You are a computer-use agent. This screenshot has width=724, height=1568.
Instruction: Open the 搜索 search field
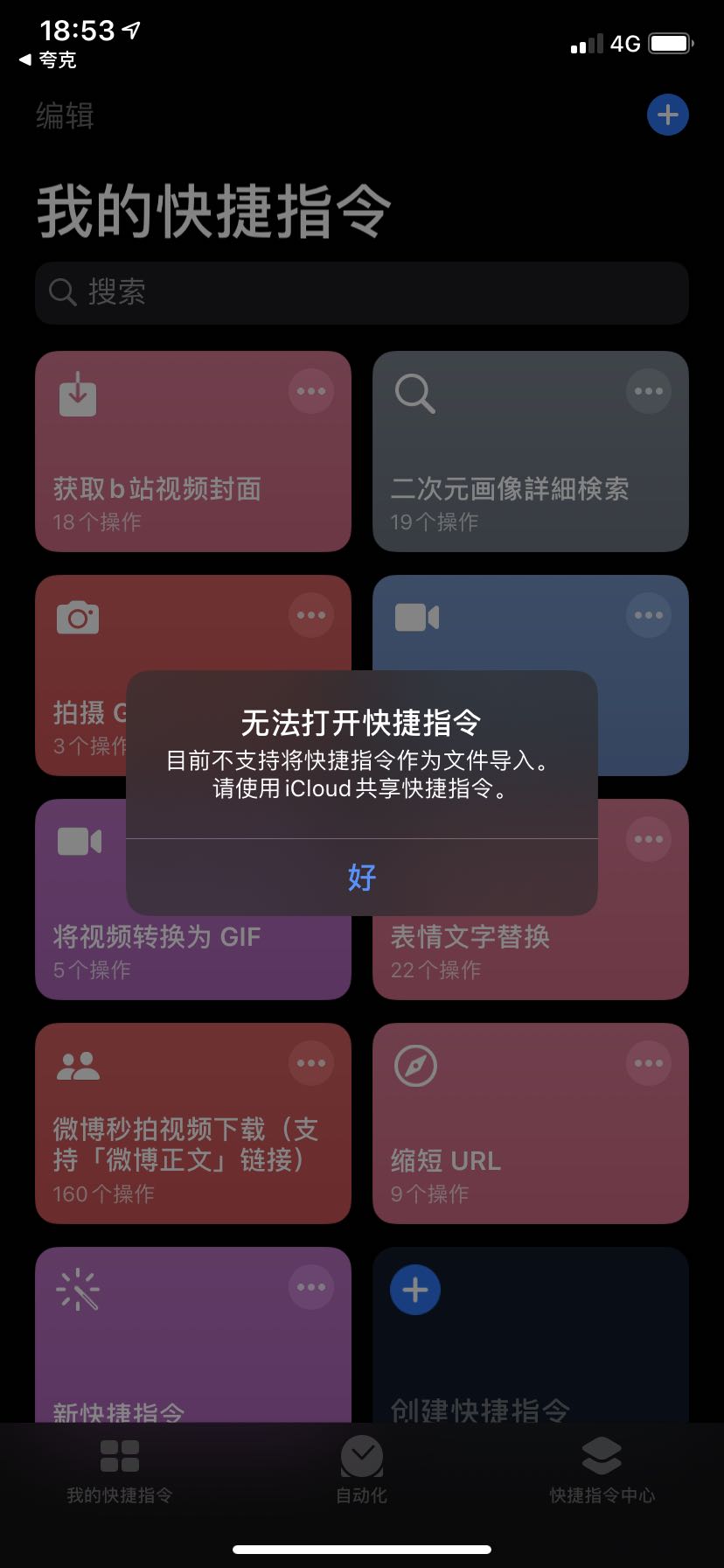click(362, 292)
